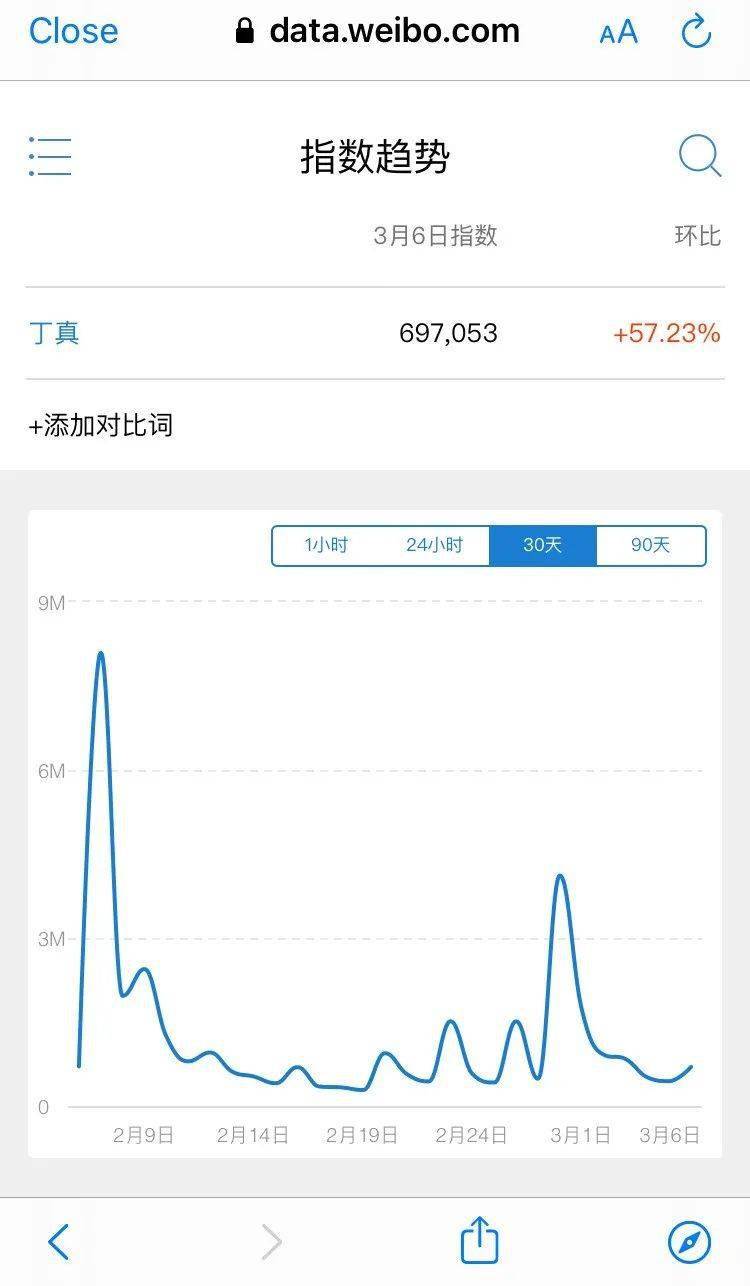Select the 30天 range

[543, 546]
